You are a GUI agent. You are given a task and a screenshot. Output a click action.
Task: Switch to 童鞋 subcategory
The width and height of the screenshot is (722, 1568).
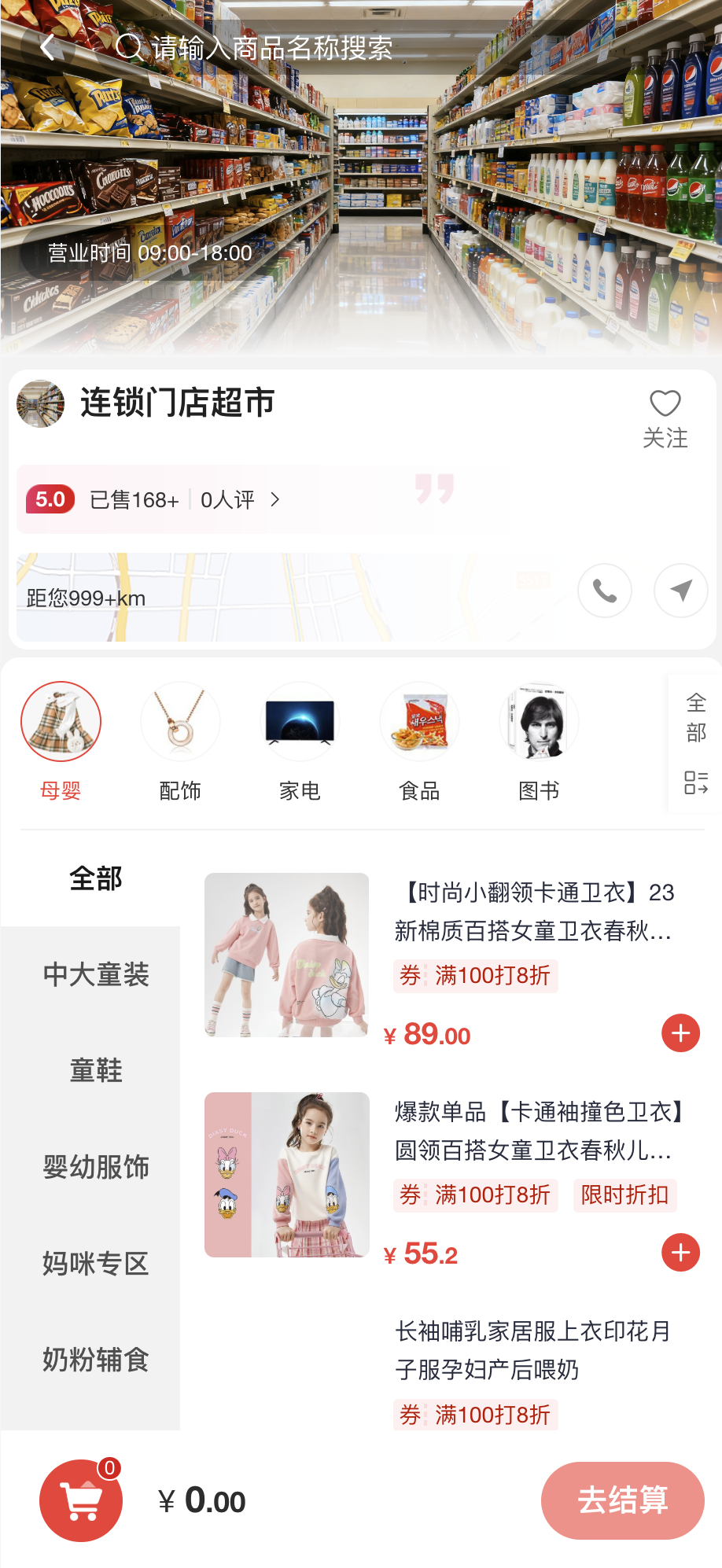(x=96, y=1070)
